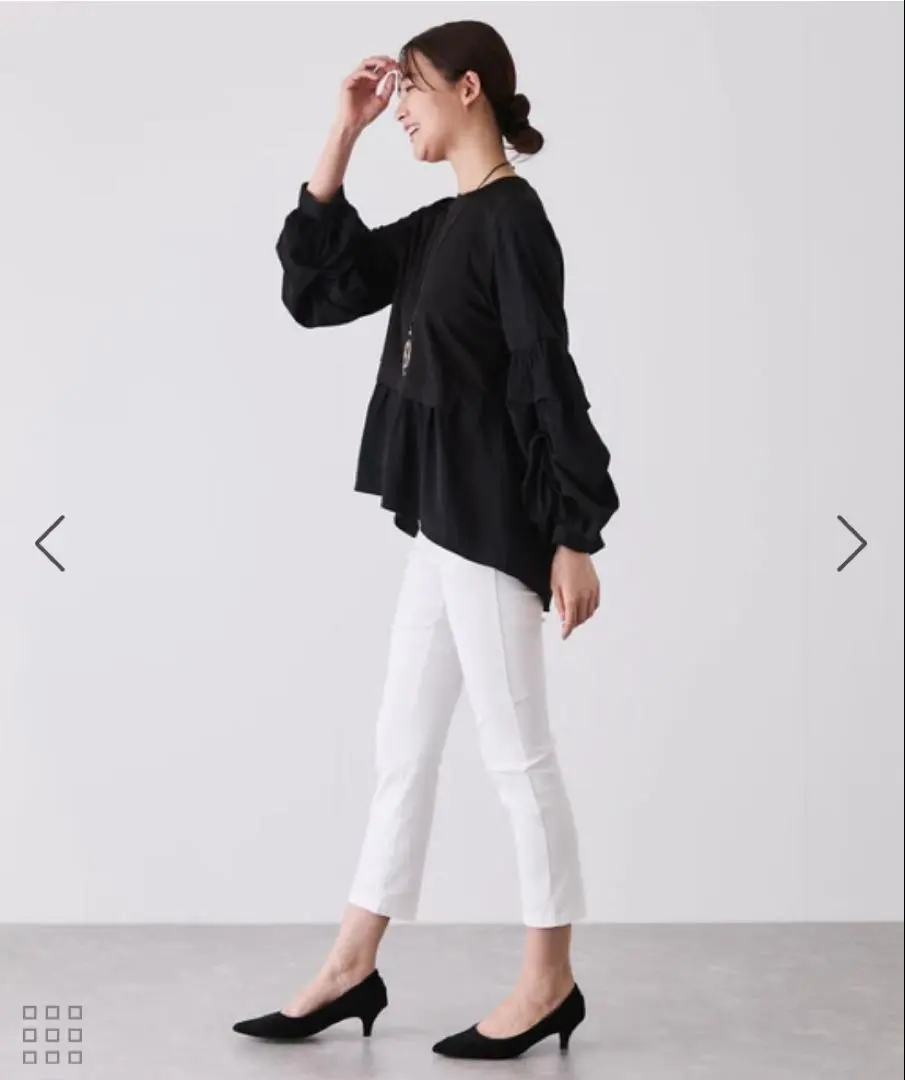Go to the next product image
This screenshot has width=905, height=1080.
pos(851,543)
